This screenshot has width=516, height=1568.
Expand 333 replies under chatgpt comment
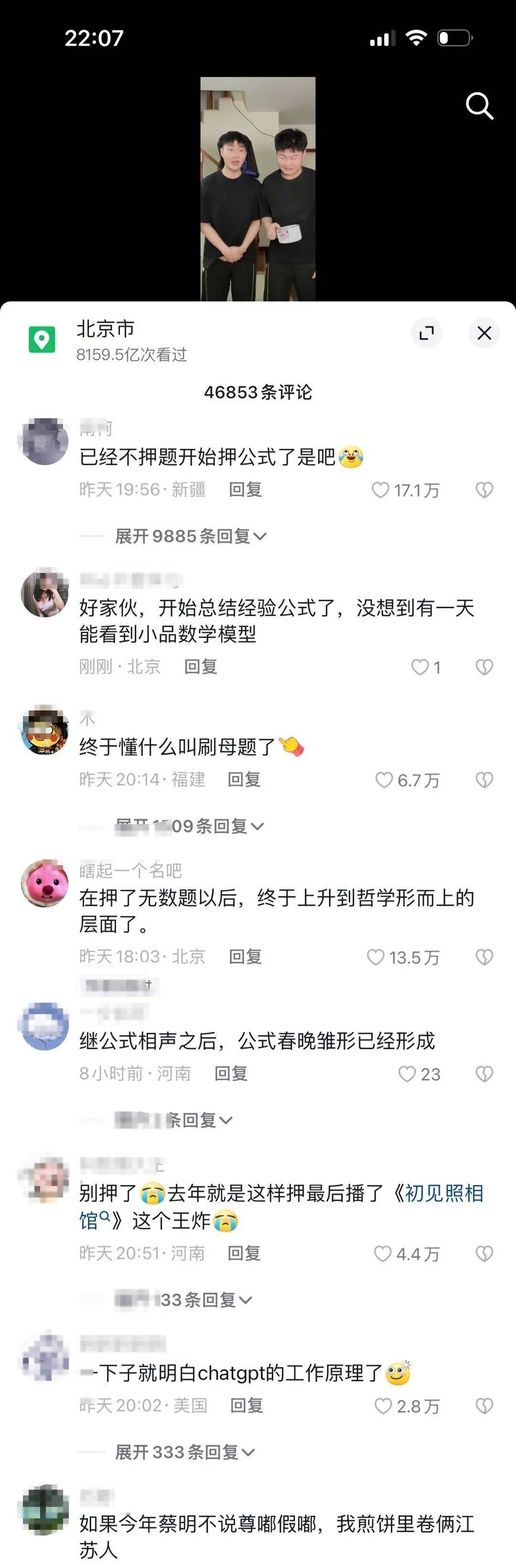184,1452
